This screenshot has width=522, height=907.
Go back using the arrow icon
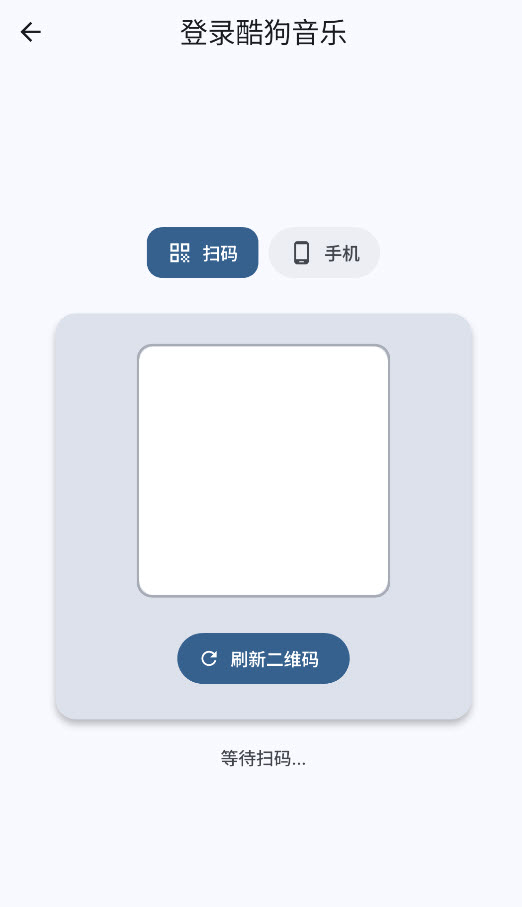pyautogui.click(x=31, y=32)
